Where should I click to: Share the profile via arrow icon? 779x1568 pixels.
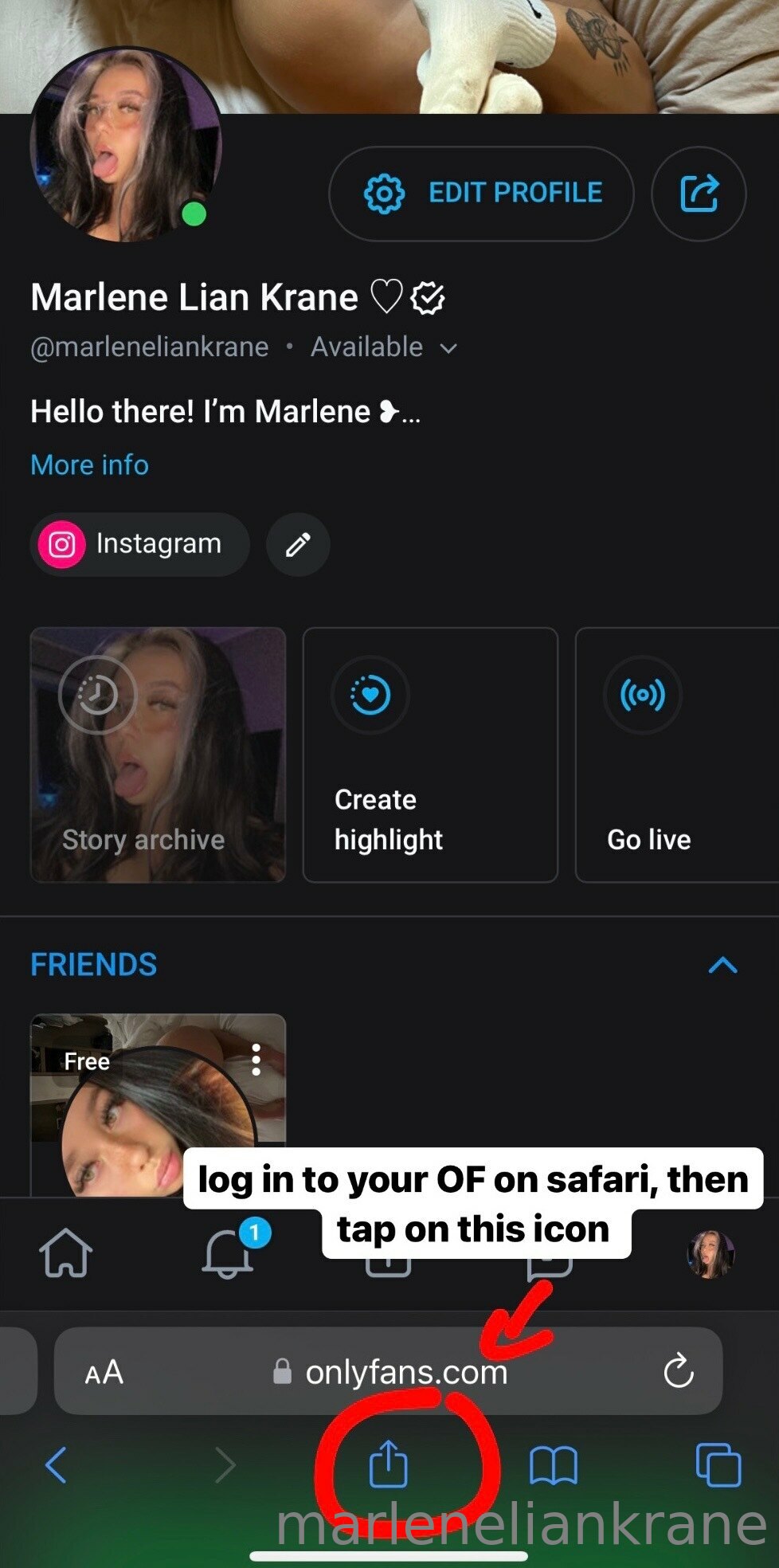click(699, 194)
